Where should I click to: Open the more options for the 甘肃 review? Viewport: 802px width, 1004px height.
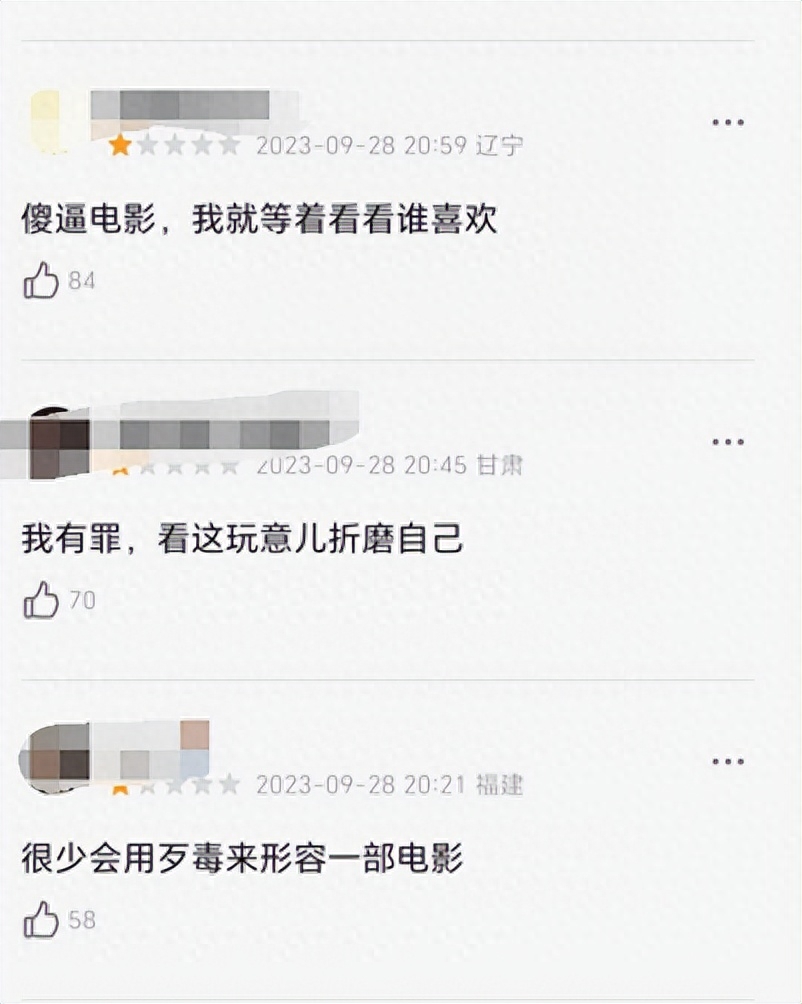(x=727, y=442)
